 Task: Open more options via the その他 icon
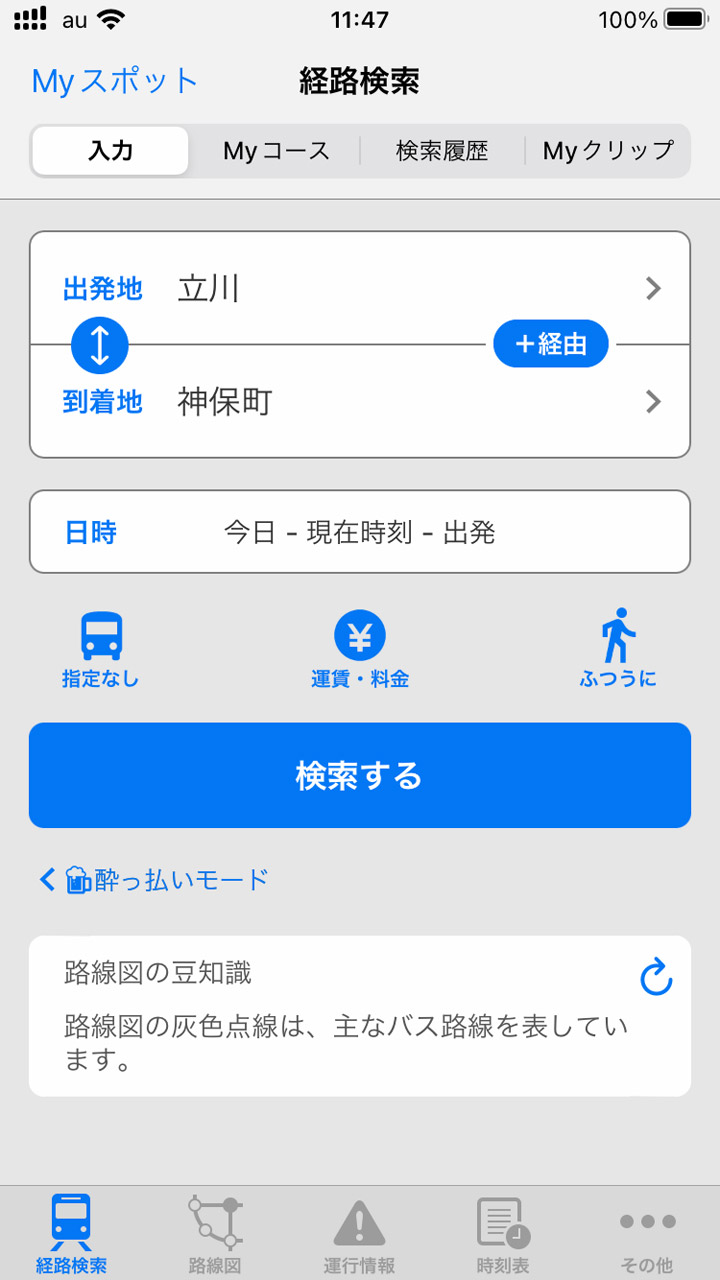tap(648, 1232)
